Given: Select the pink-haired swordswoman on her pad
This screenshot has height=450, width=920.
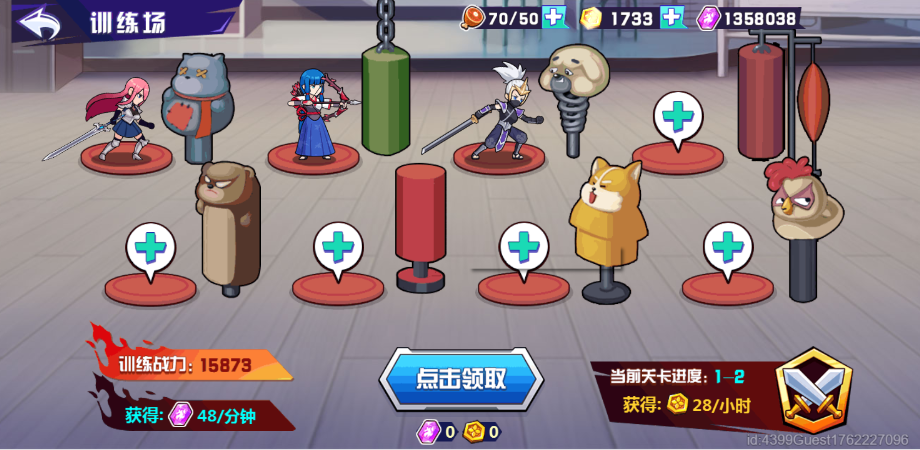Looking at the screenshot, I should (x=122, y=120).
